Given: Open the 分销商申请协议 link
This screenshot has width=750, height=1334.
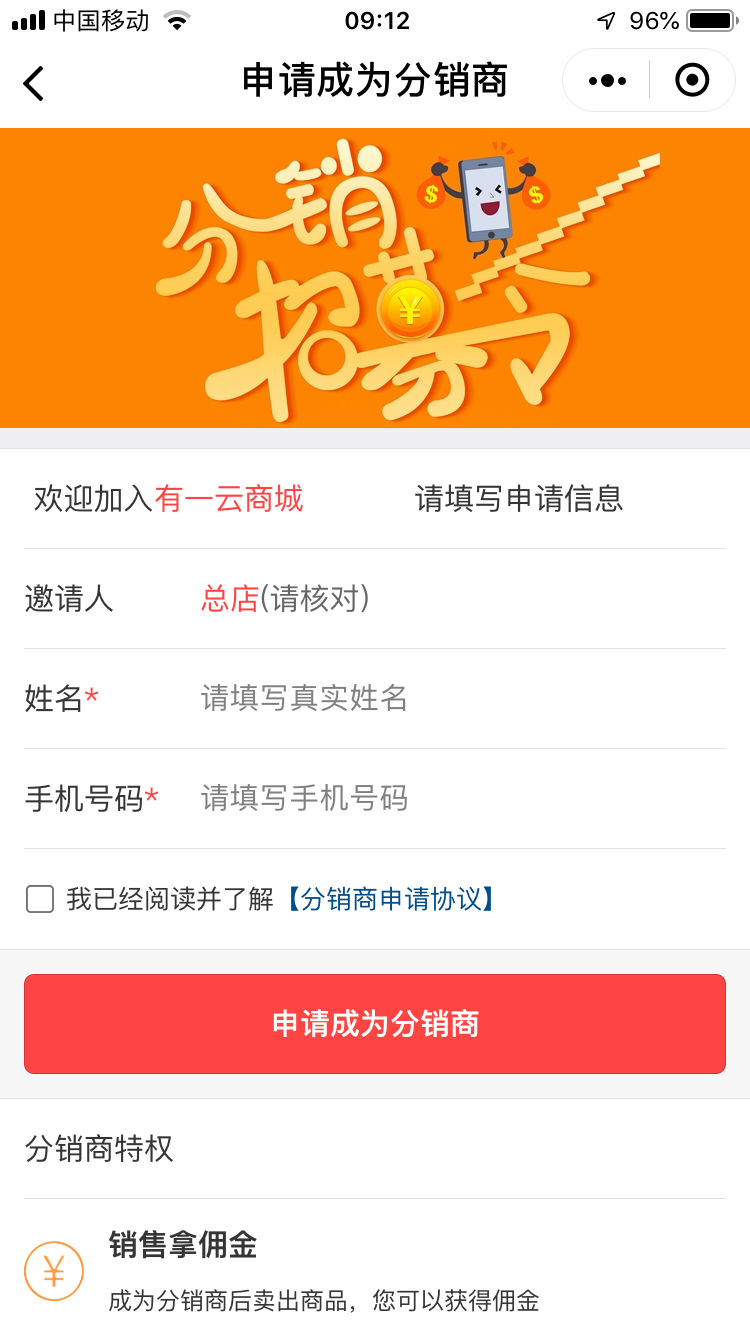Looking at the screenshot, I should tap(389, 899).
